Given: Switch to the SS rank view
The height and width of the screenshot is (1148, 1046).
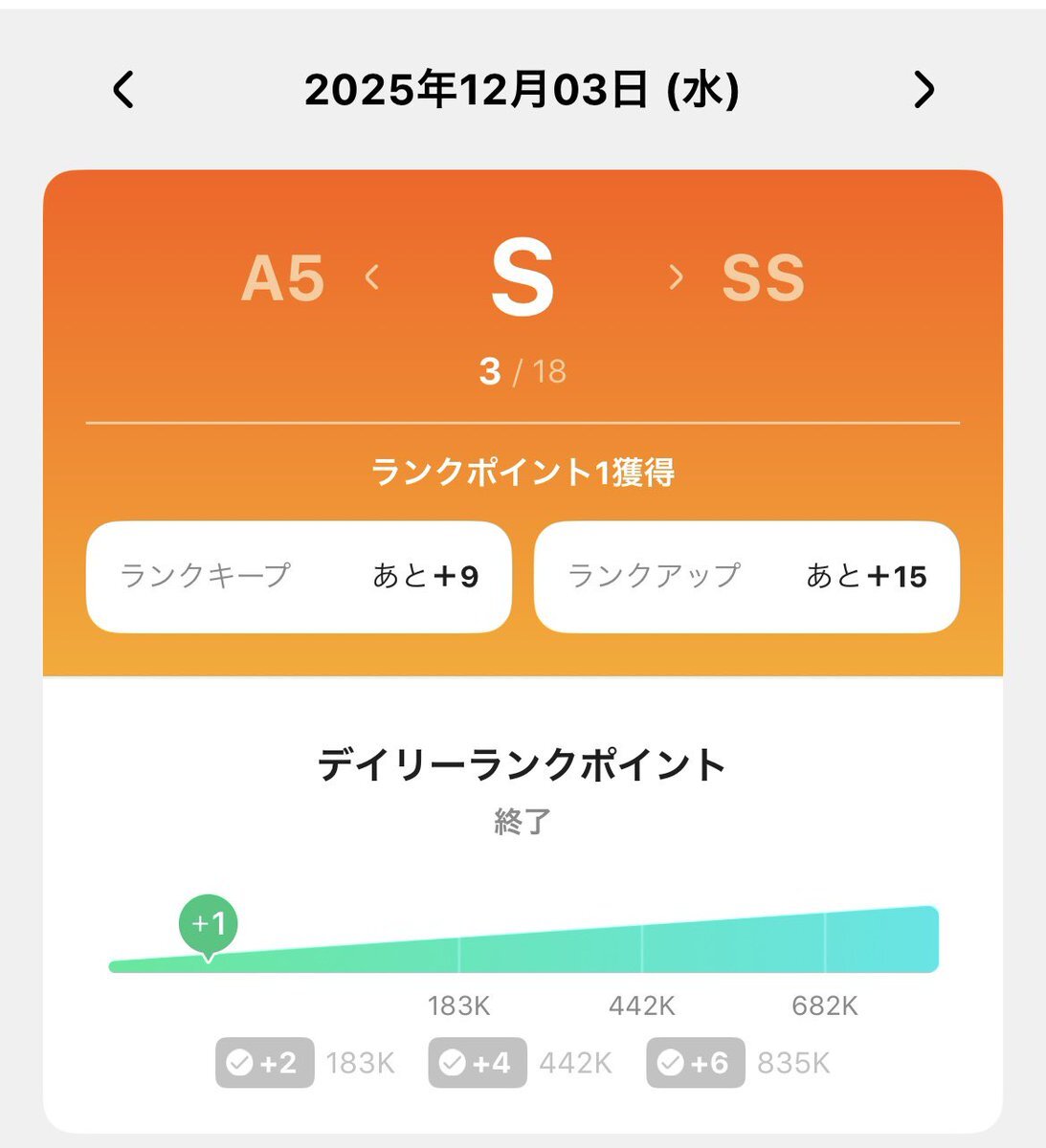Looking at the screenshot, I should [x=763, y=278].
